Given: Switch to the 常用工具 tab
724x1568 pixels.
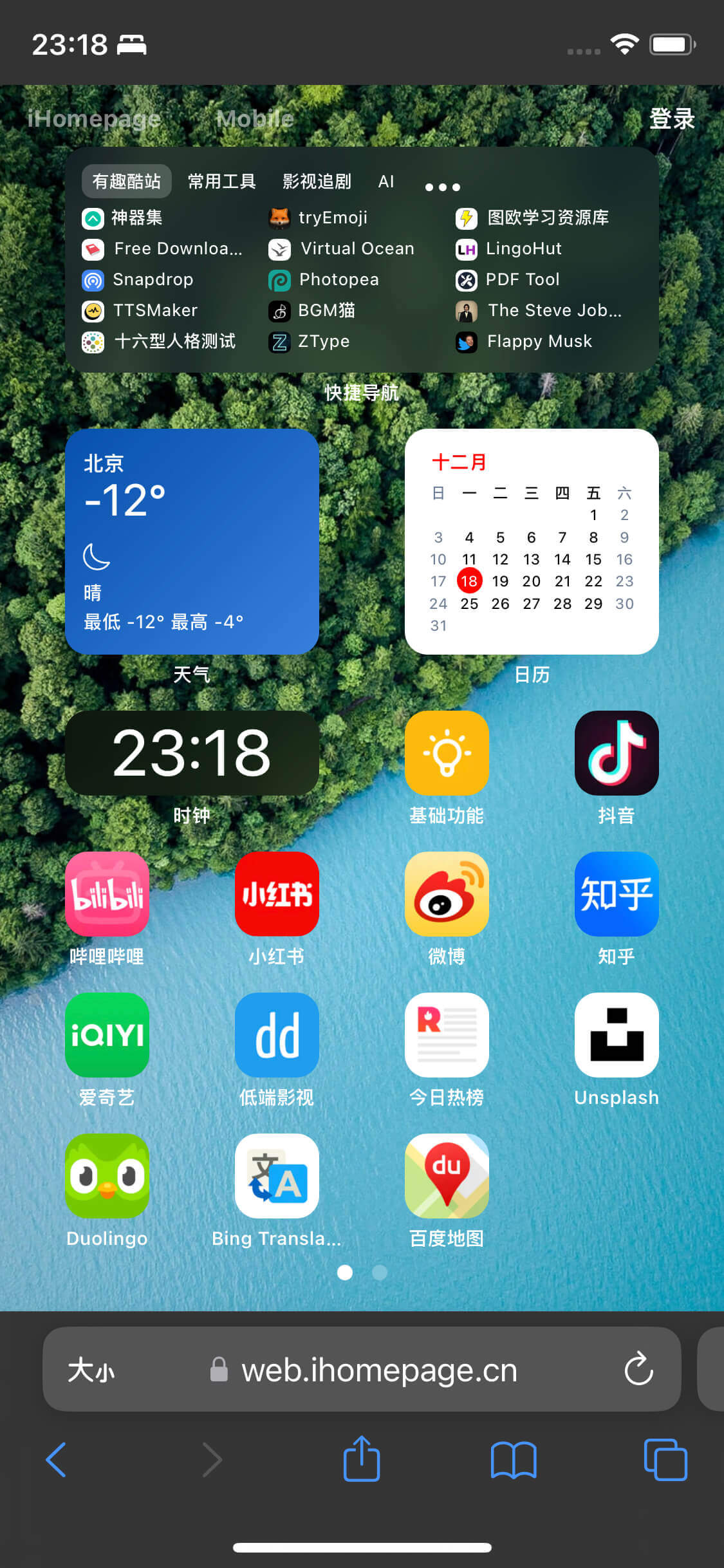Looking at the screenshot, I should 221,182.
